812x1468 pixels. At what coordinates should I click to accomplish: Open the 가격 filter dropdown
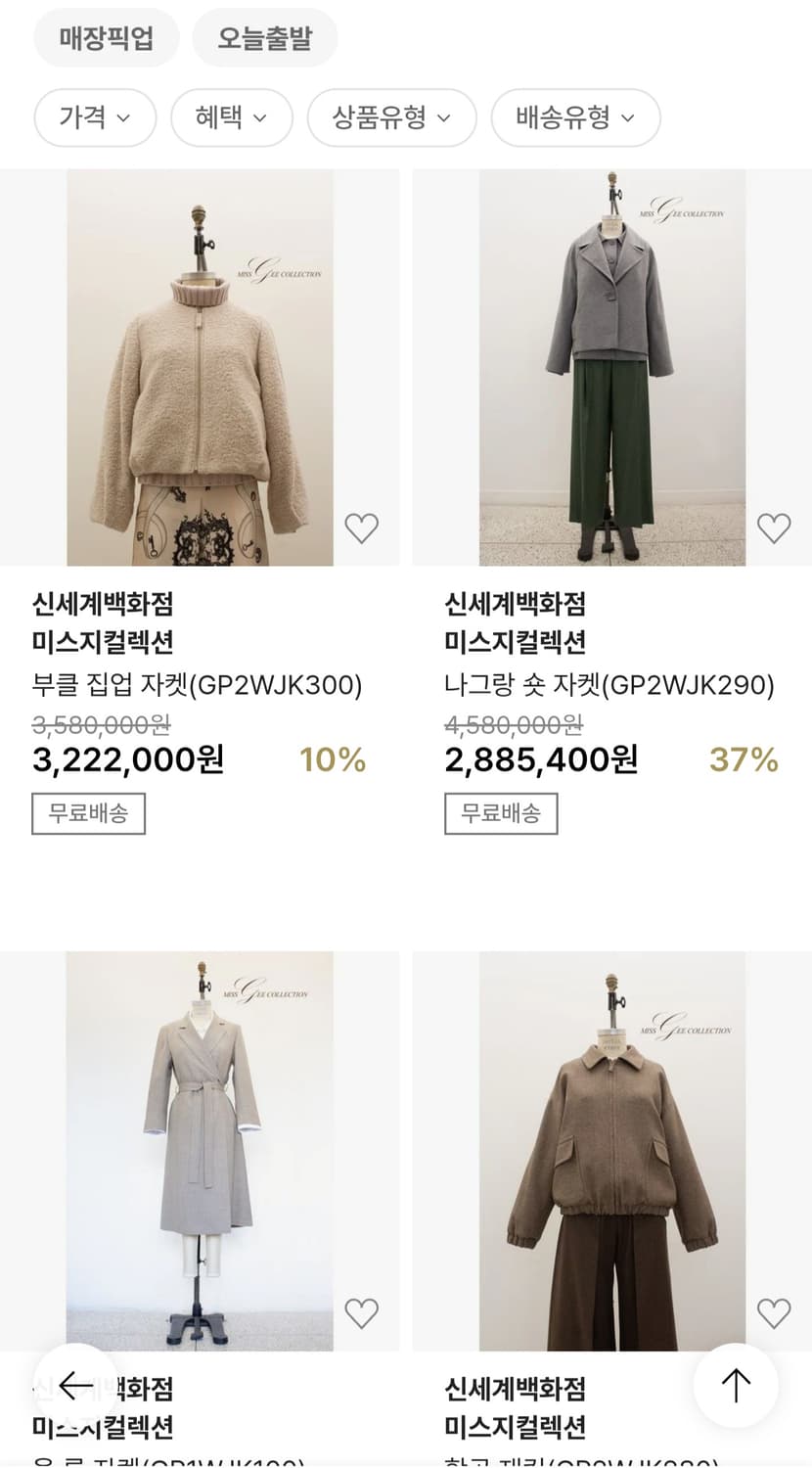[x=94, y=117]
